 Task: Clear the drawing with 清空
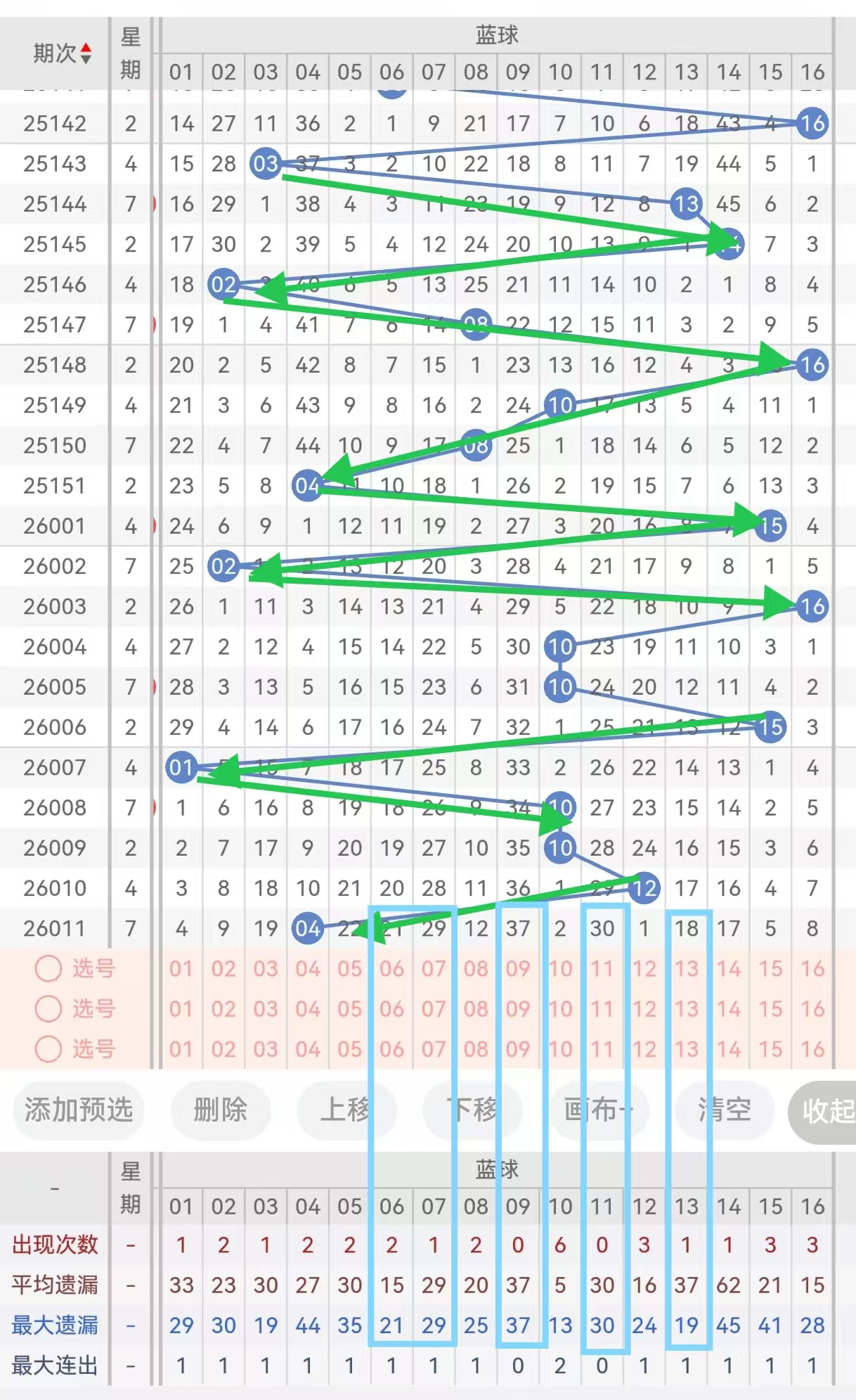[x=724, y=1110]
